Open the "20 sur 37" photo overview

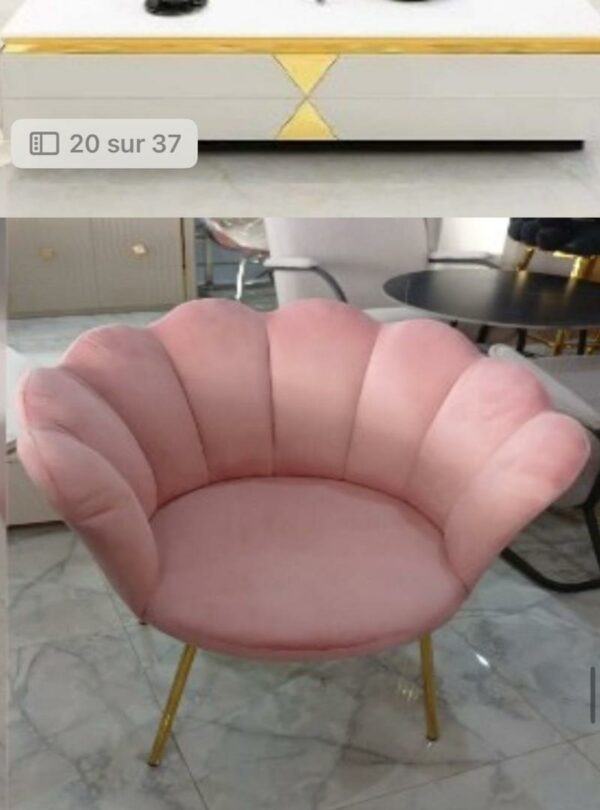tap(104, 144)
